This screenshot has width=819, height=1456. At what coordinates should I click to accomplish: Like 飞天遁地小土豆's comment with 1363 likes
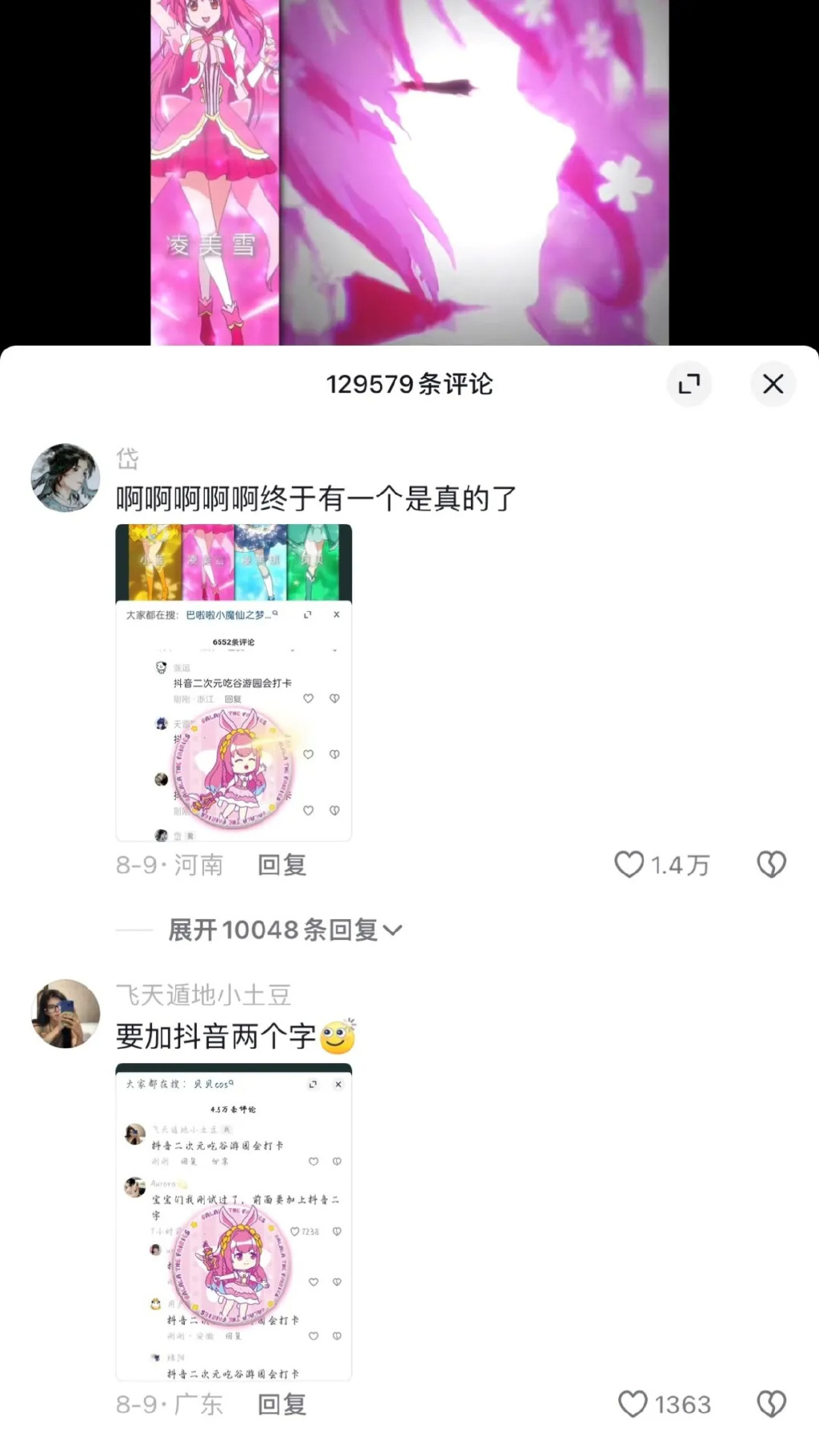pyautogui.click(x=664, y=1404)
